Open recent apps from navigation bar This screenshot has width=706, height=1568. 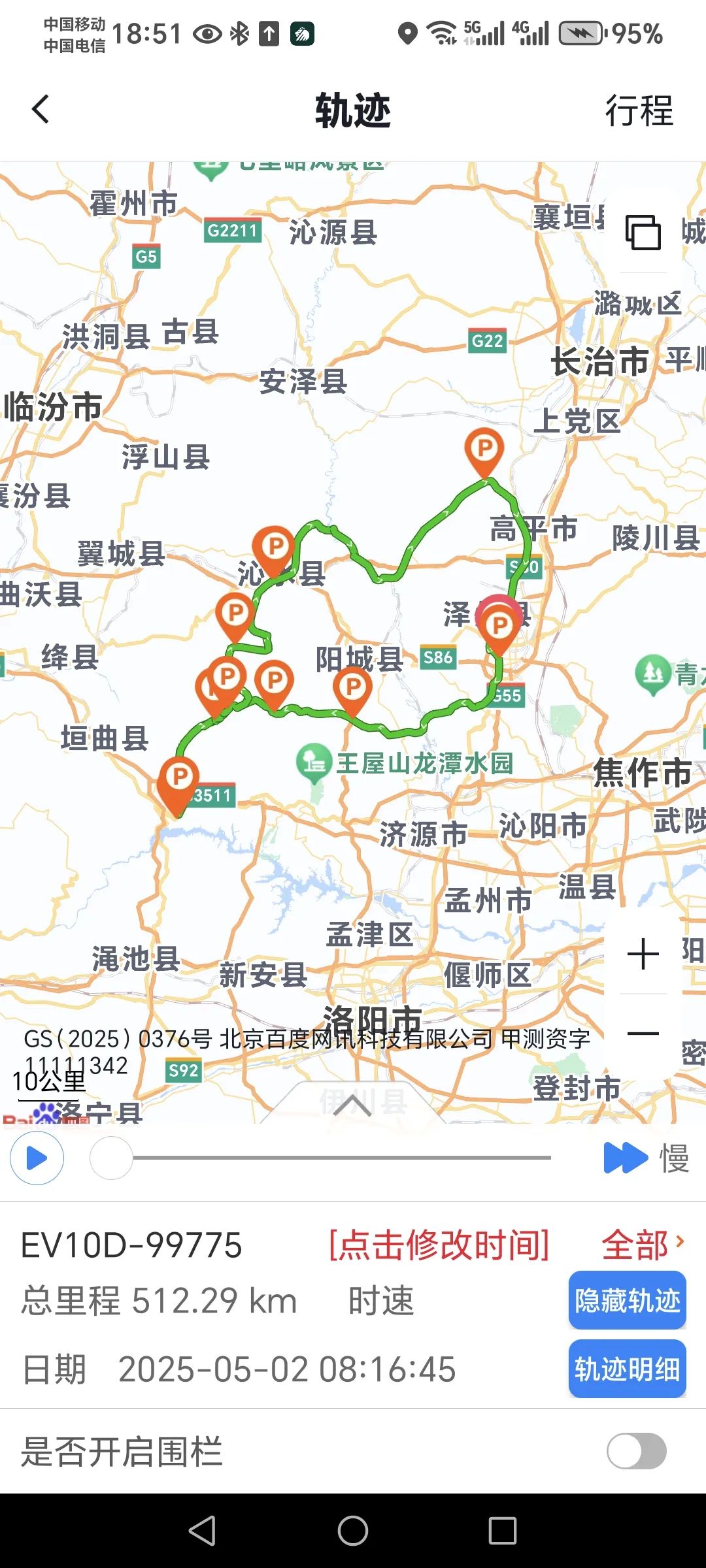pos(503,1530)
